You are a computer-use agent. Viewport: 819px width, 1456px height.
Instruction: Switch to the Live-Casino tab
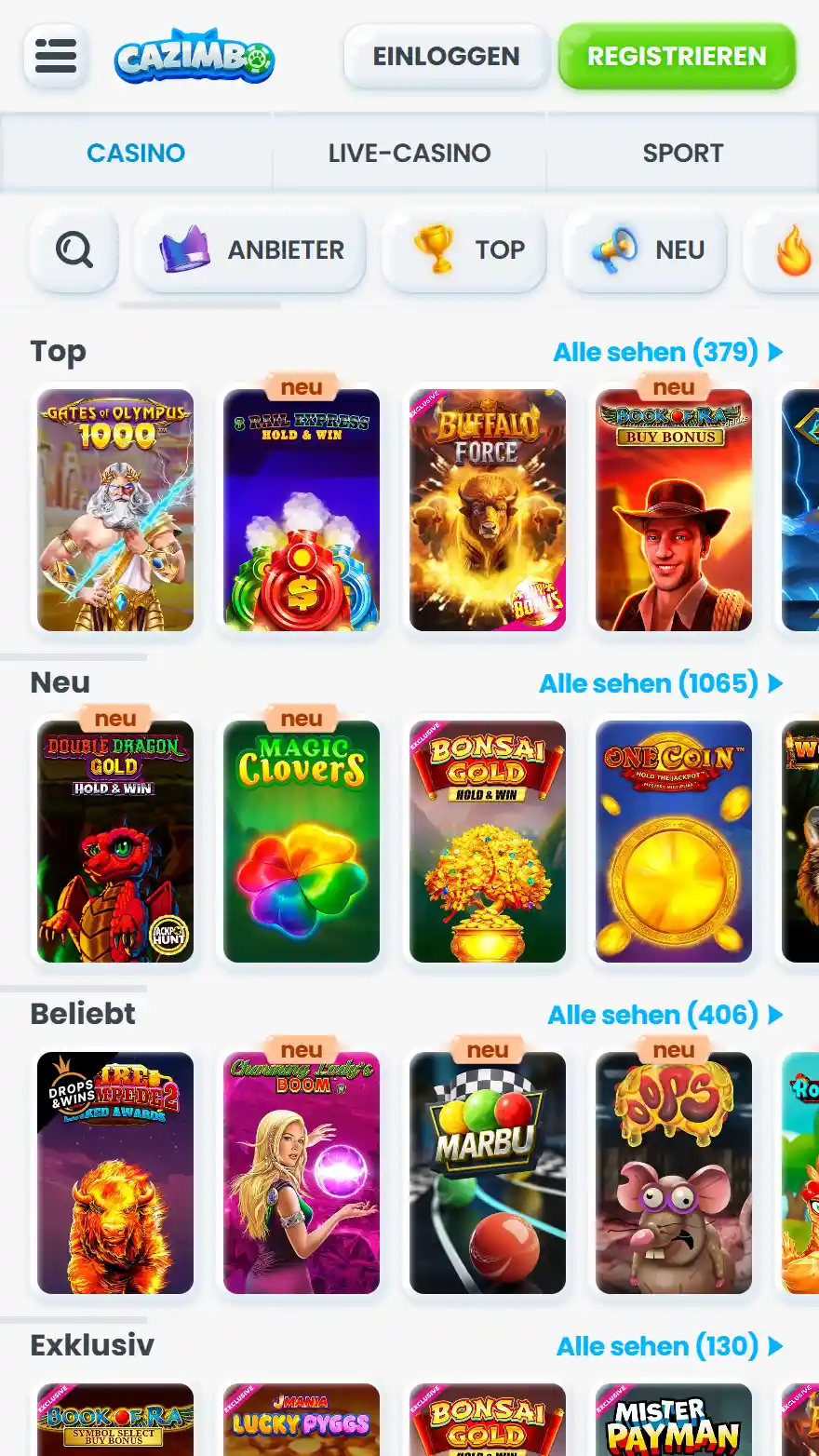click(x=409, y=153)
